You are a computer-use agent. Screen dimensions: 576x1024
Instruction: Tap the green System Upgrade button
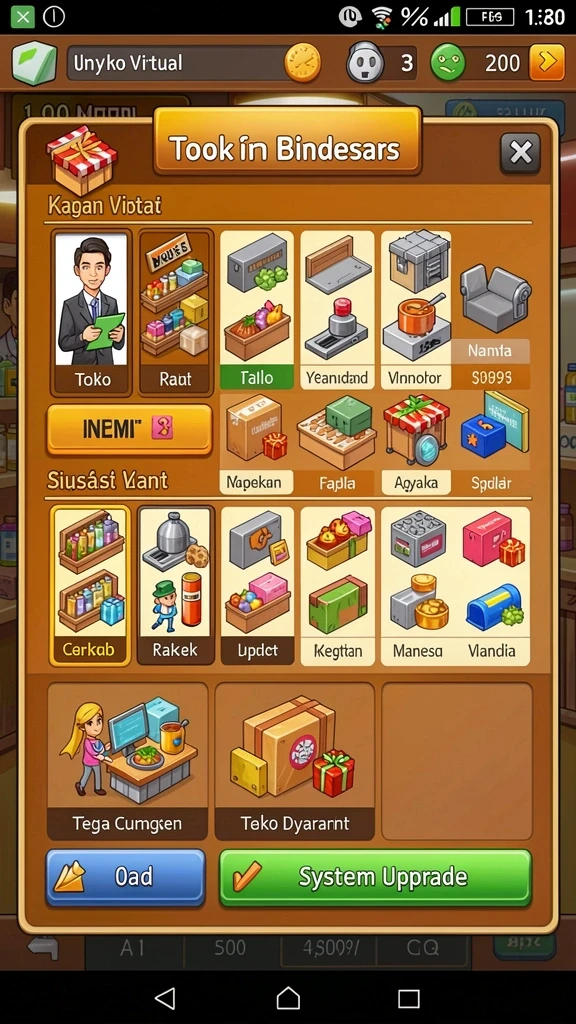[x=376, y=877]
